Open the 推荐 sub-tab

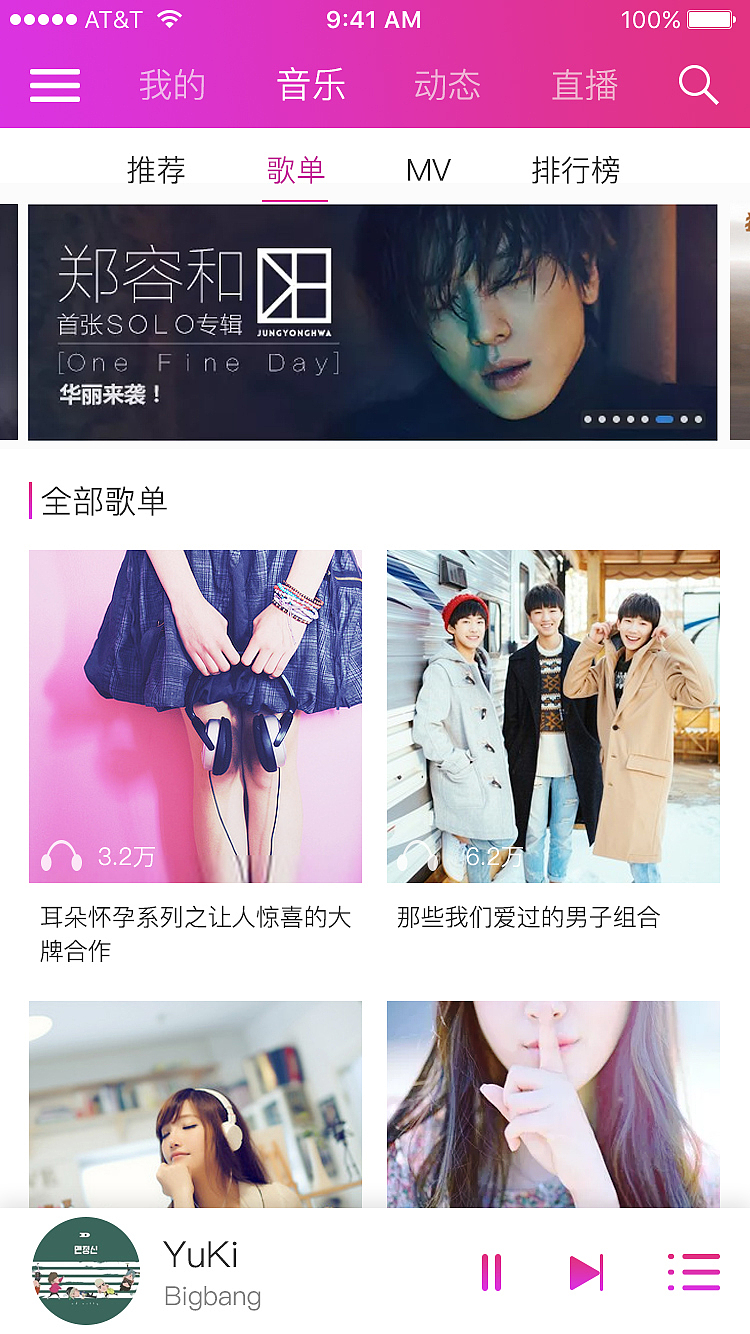(156, 170)
